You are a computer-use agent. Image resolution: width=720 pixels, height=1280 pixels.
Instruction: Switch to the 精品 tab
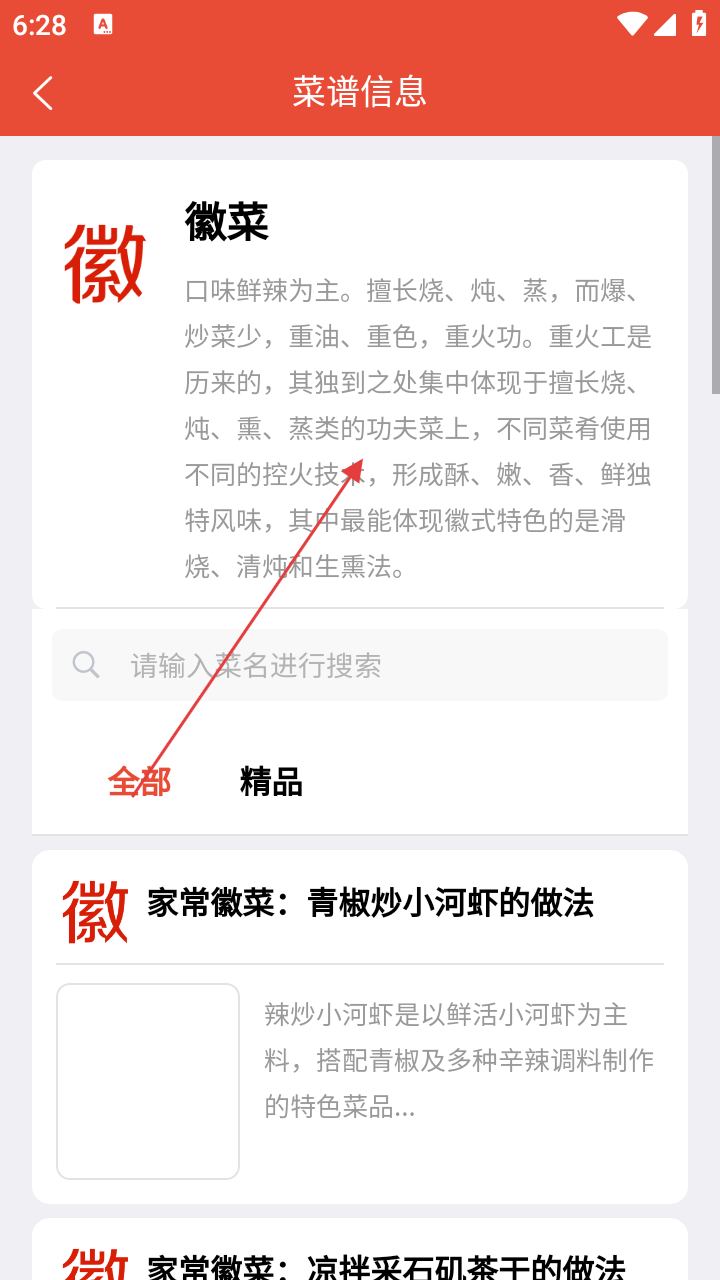click(x=271, y=782)
